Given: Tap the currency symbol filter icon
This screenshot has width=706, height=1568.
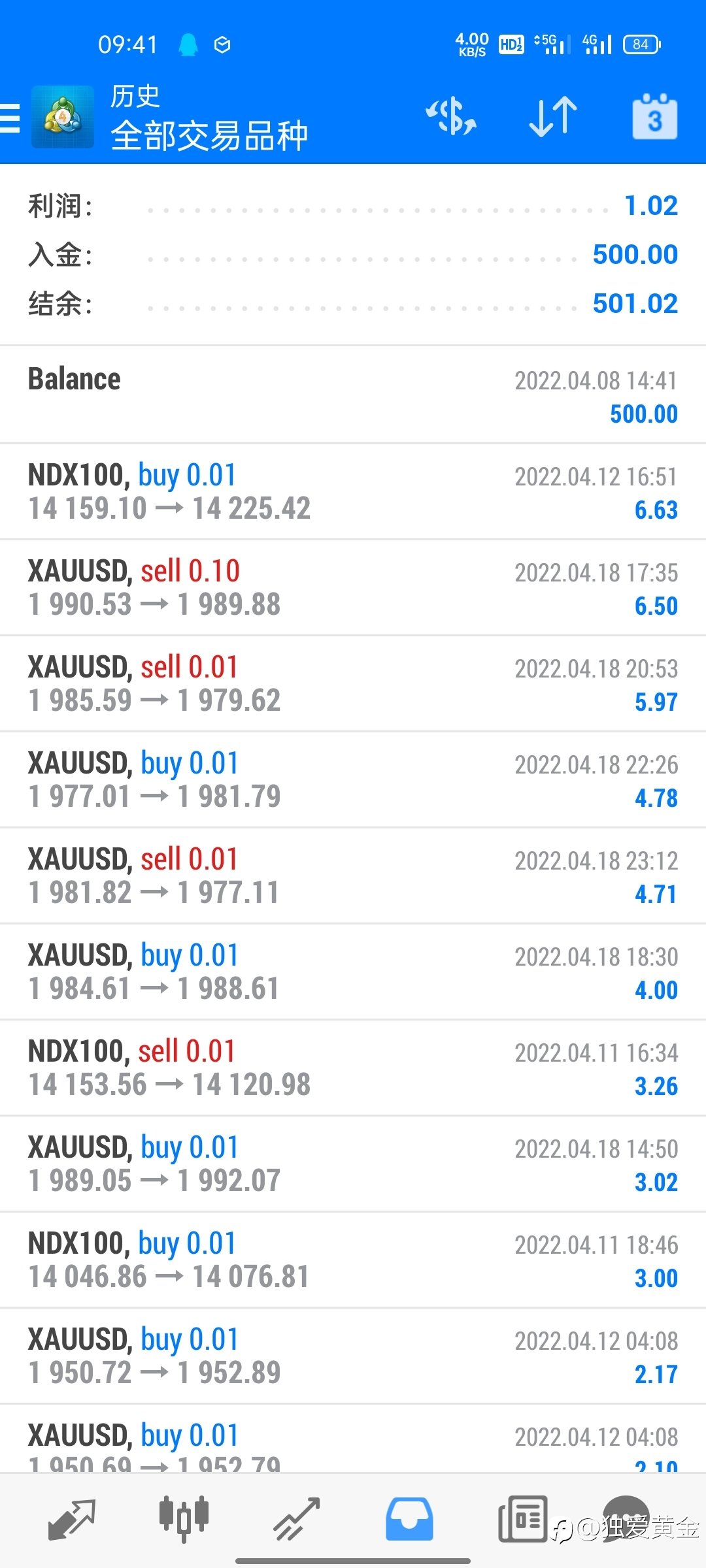Looking at the screenshot, I should point(451,117).
